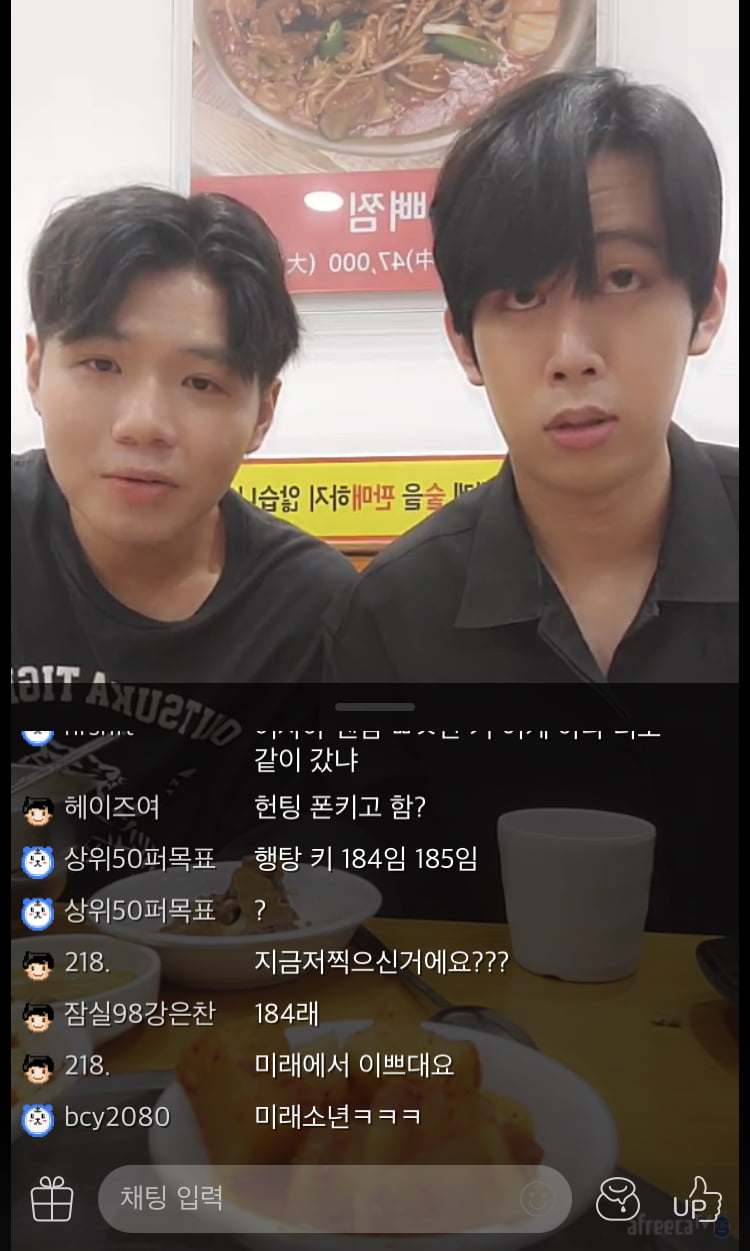Tap the 채팅 입력 chat input field

click(310, 1198)
